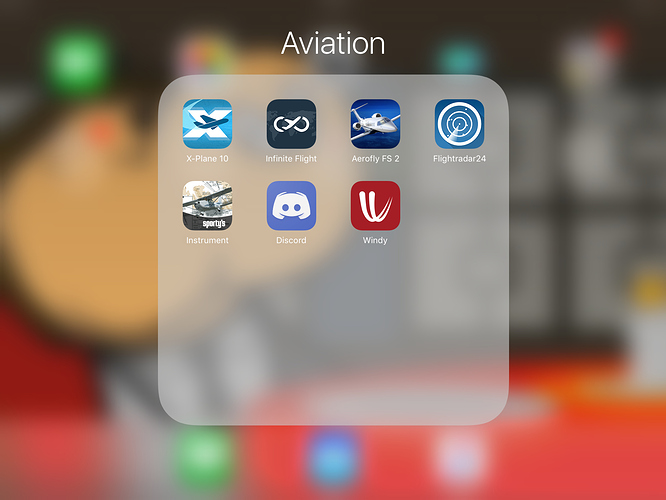This screenshot has height=500, width=666.
Task: Launch Discord
Action: (x=291, y=206)
